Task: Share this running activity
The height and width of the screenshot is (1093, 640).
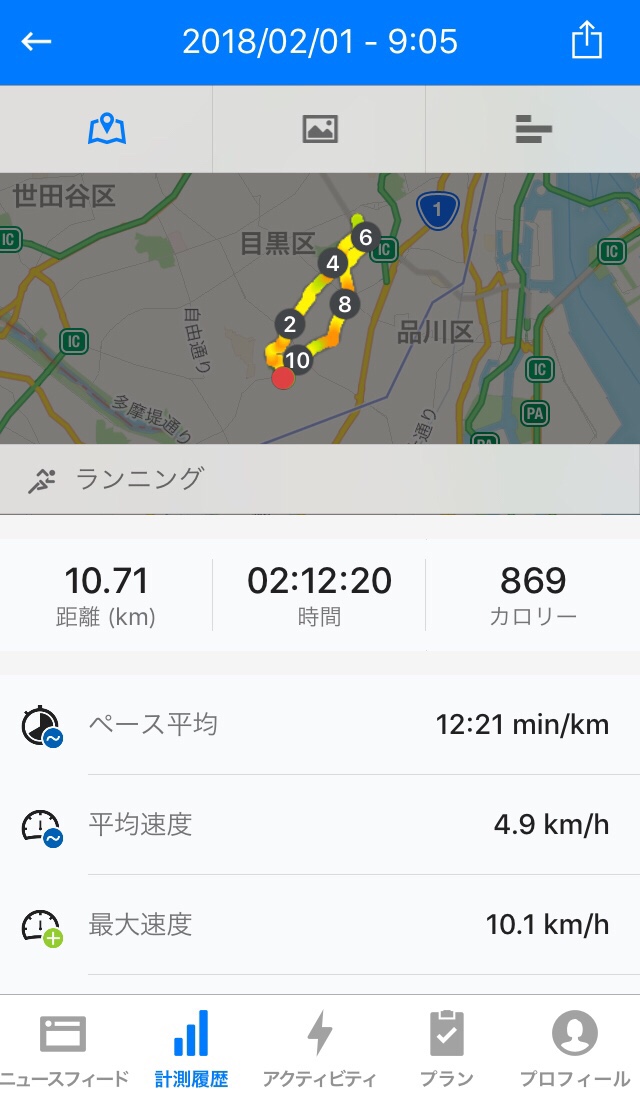Action: pos(587,42)
